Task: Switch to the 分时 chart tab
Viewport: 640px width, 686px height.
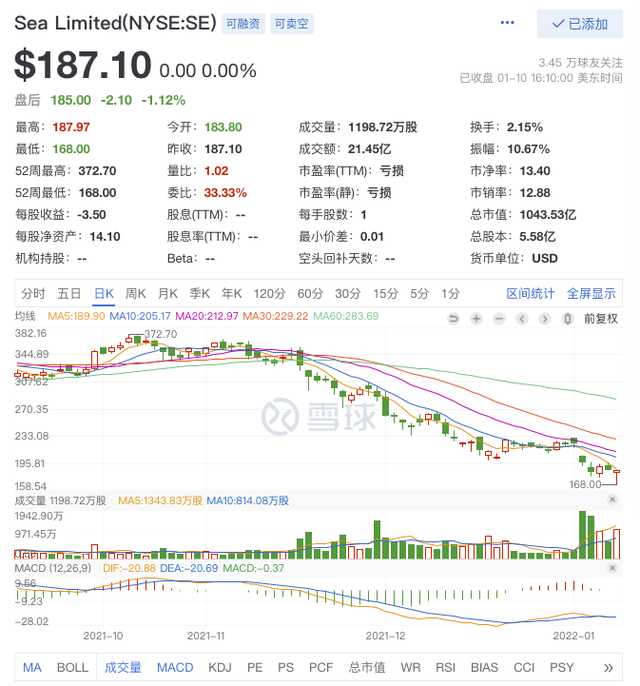Action: [x=33, y=294]
